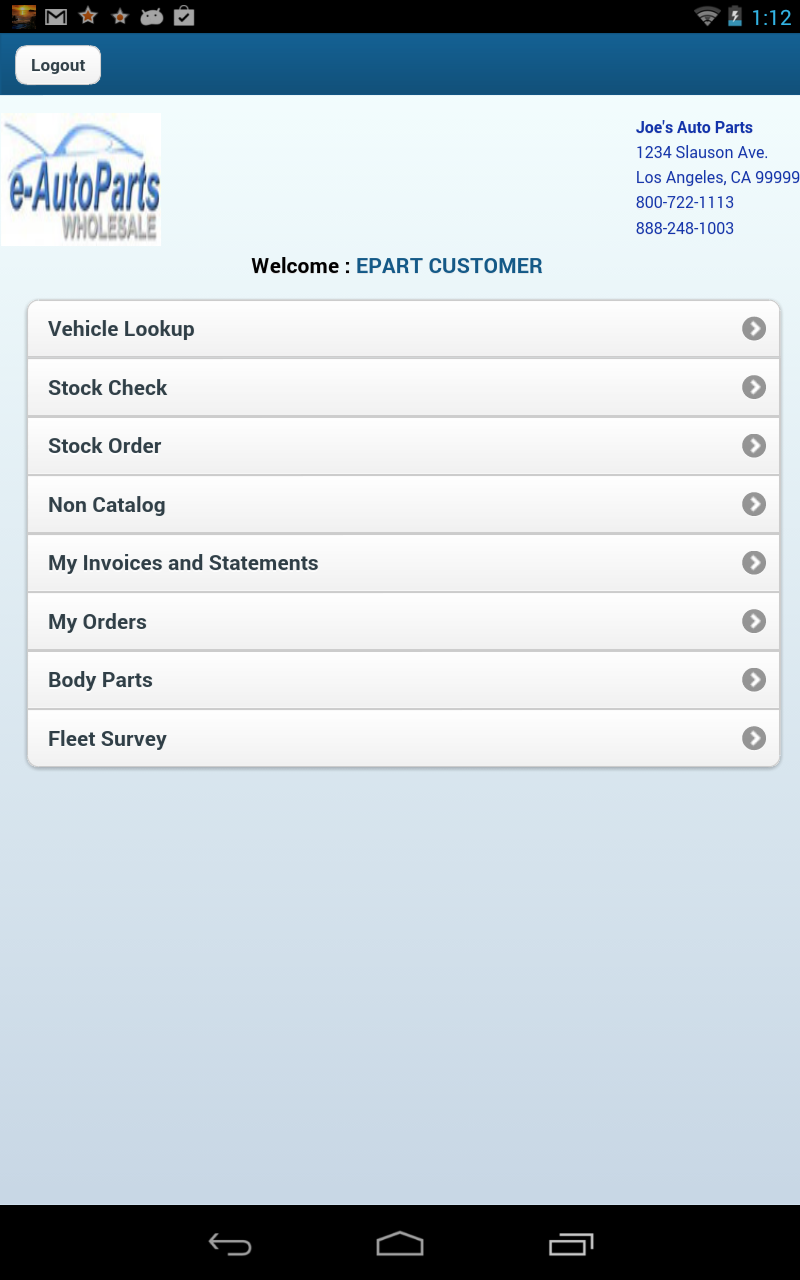The width and height of the screenshot is (800, 1280).
Task: Open the Gmail notification icon
Action: (56, 16)
